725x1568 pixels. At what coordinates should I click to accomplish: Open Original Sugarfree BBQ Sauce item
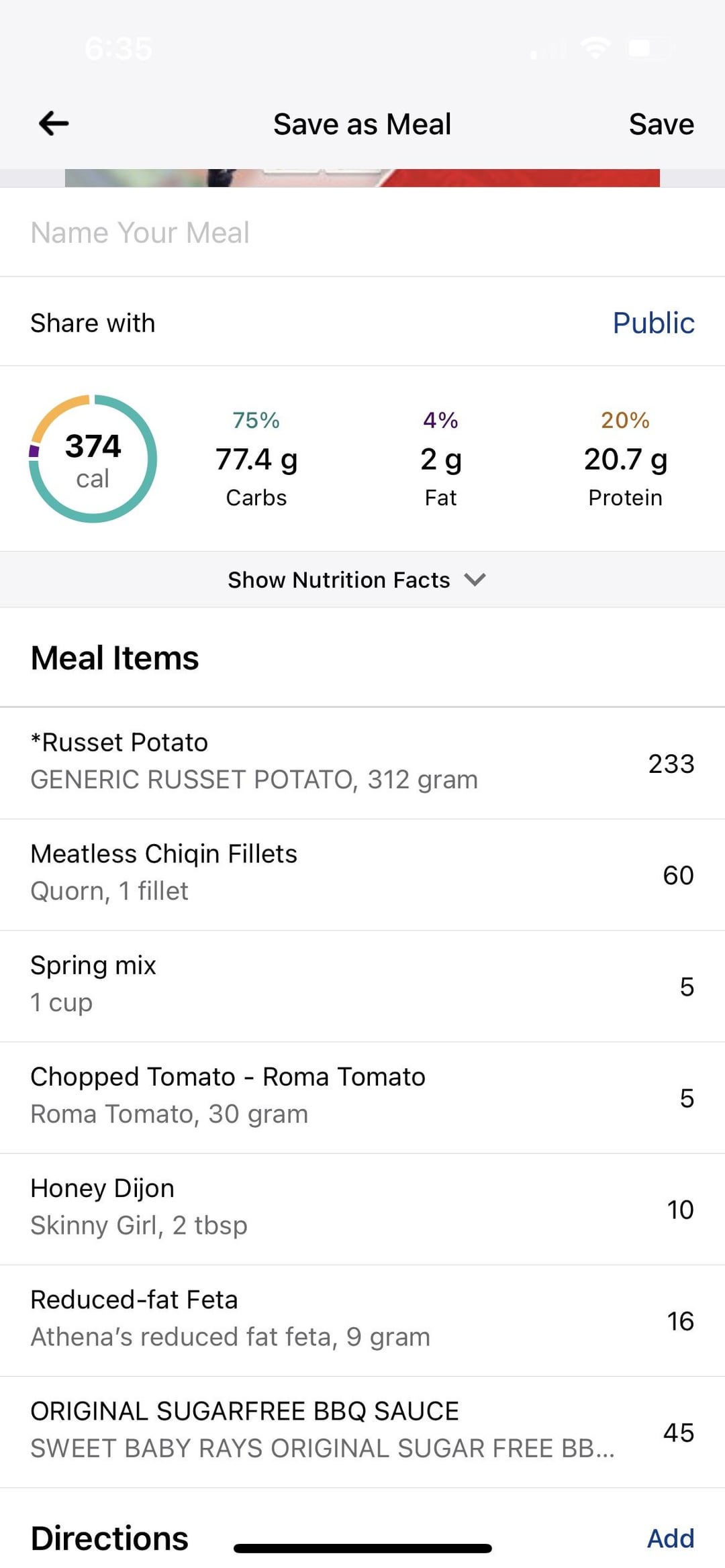pyautogui.click(x=362, y=1431)
